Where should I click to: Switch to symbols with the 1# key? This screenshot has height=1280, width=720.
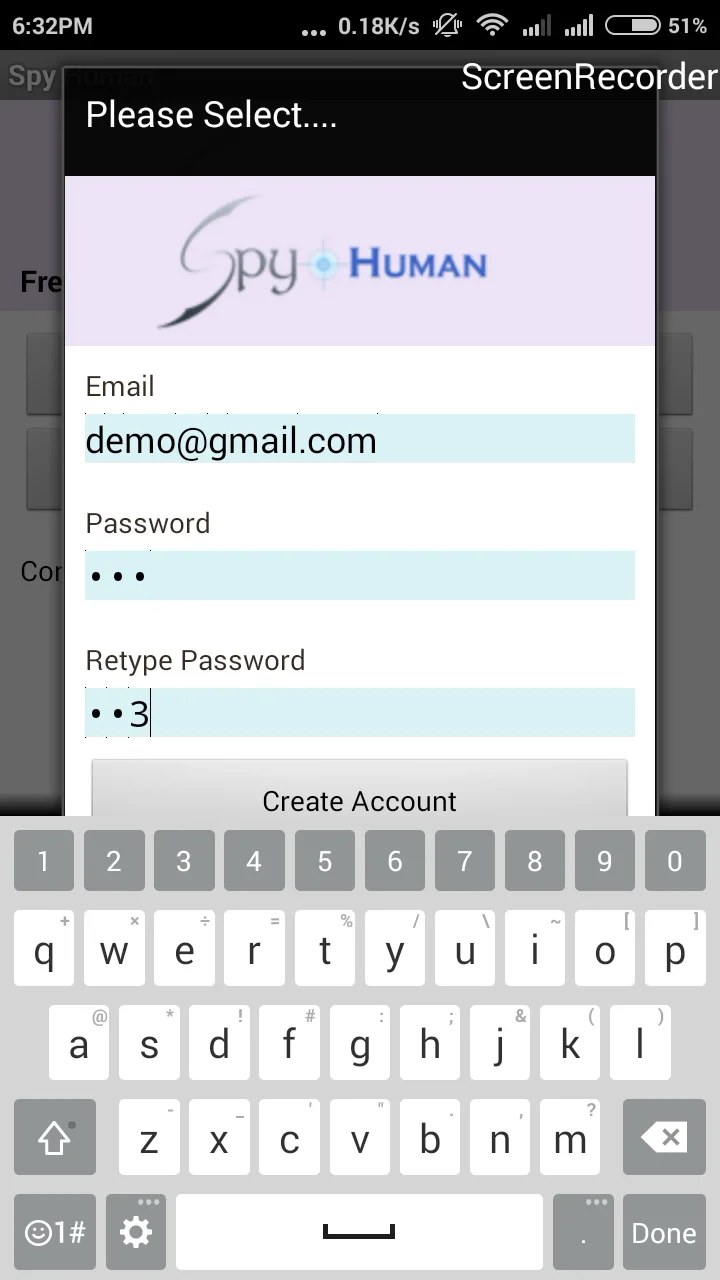pos(55,1233)
